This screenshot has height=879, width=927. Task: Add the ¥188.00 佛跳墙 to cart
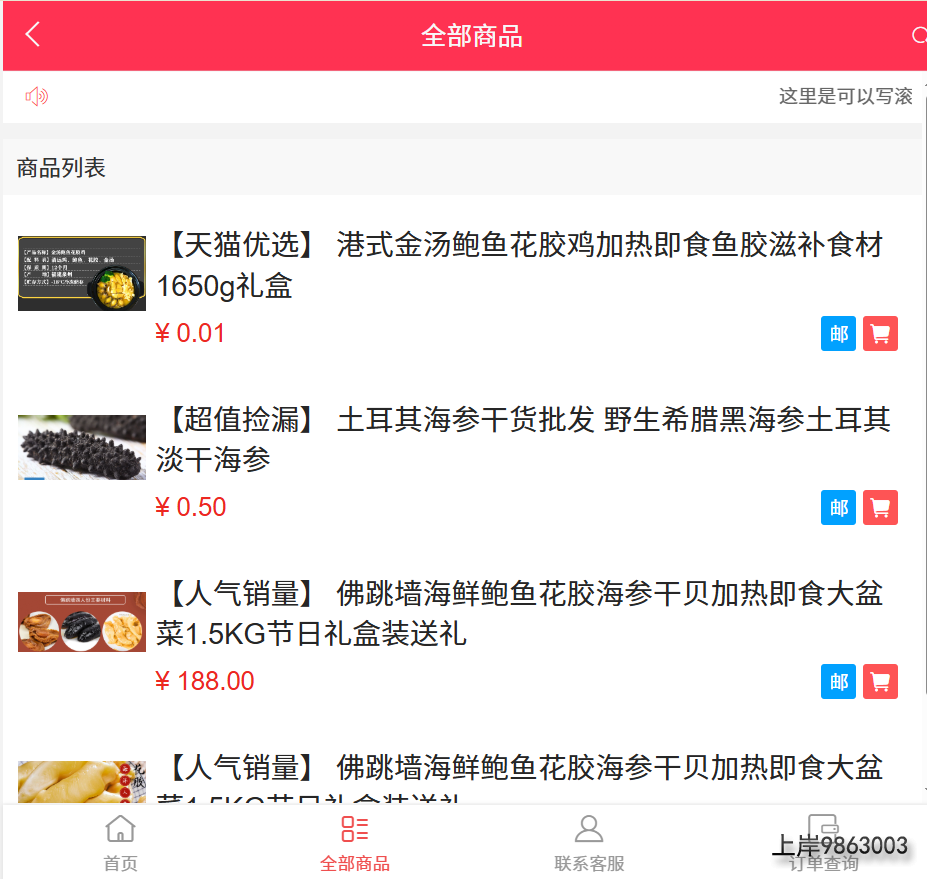point(880,682)
